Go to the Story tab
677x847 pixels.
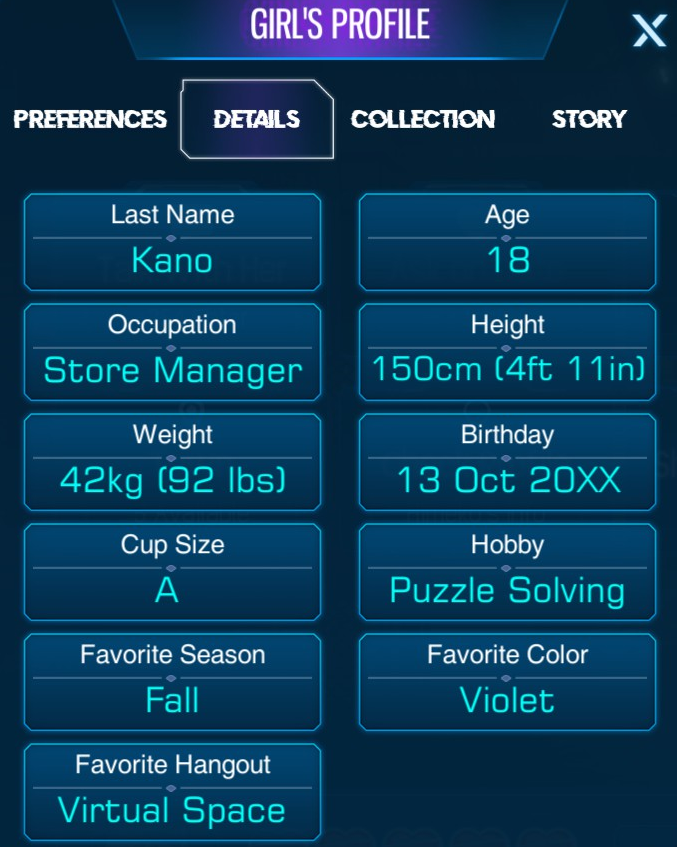point(589,119)
